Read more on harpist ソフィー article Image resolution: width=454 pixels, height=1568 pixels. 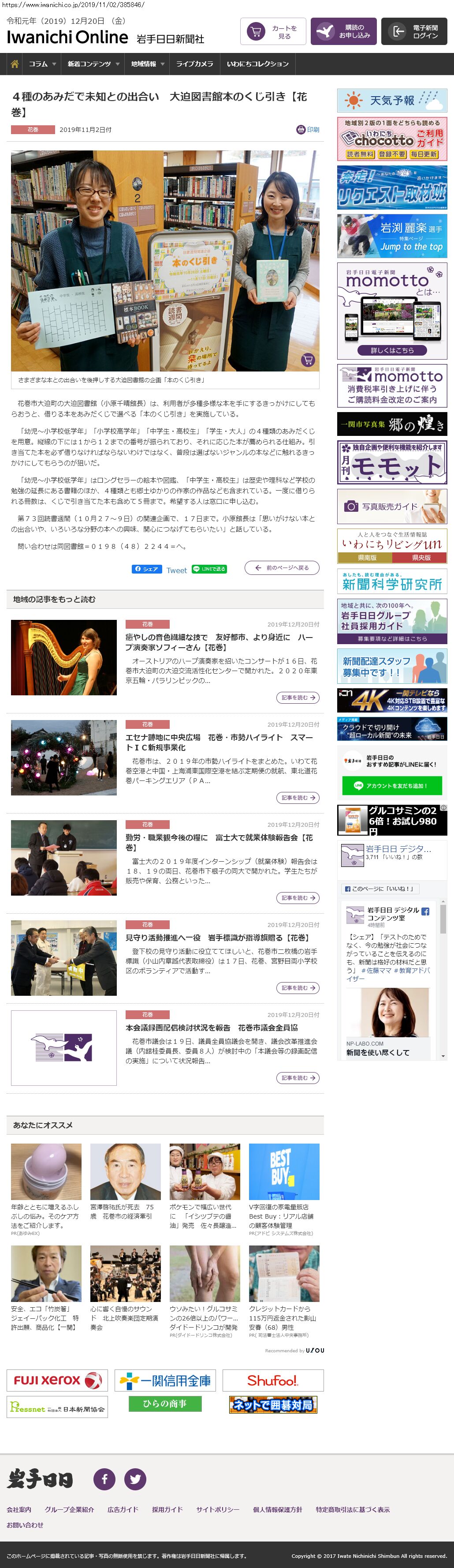coord(298,698)
